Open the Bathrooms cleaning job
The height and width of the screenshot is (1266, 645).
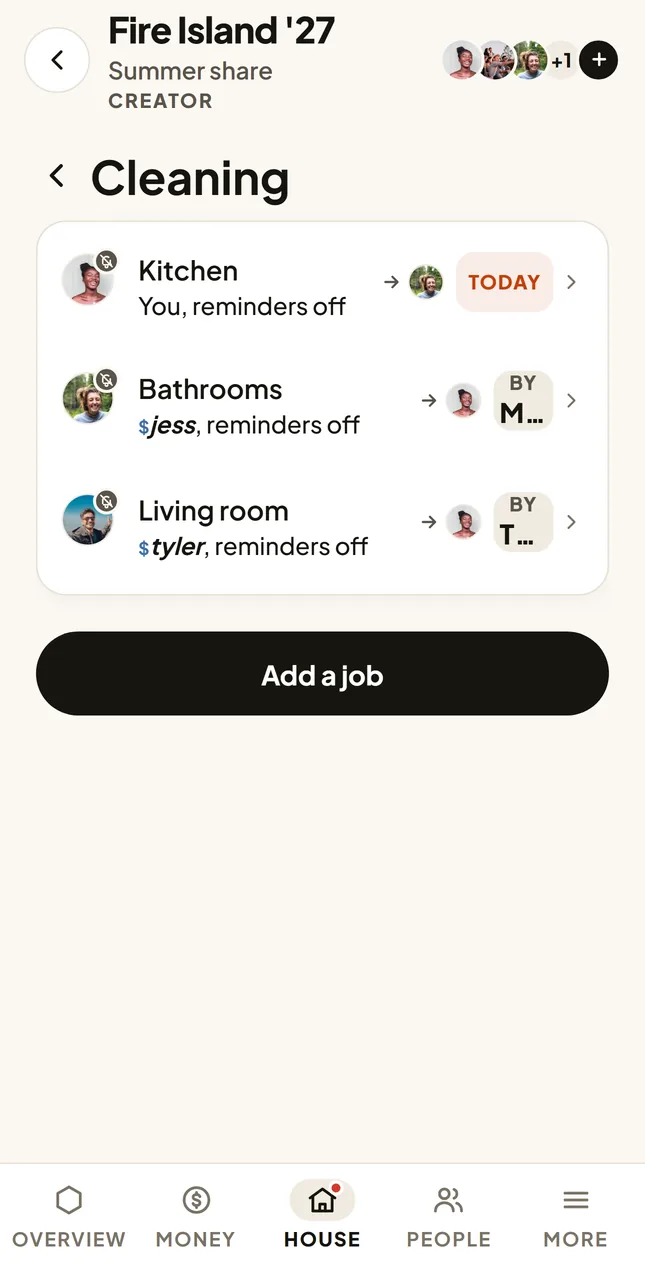coord(322,401)
